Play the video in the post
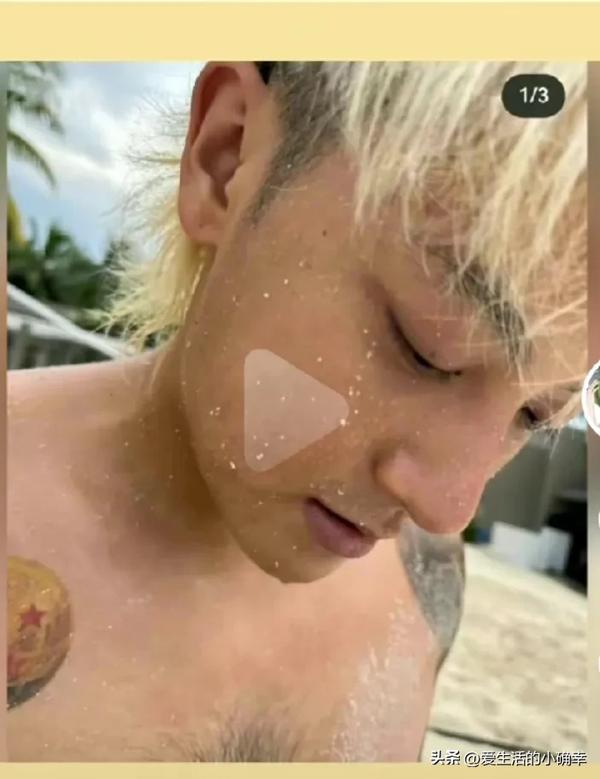 pos(288,410)
